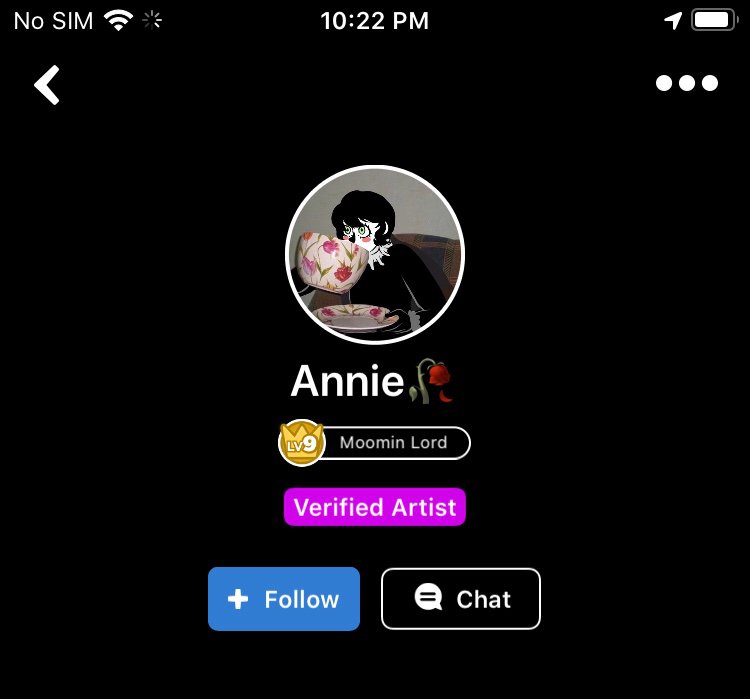
Task: Tap the Moomin Lord level badge
Action: click(x=375, y=443)
